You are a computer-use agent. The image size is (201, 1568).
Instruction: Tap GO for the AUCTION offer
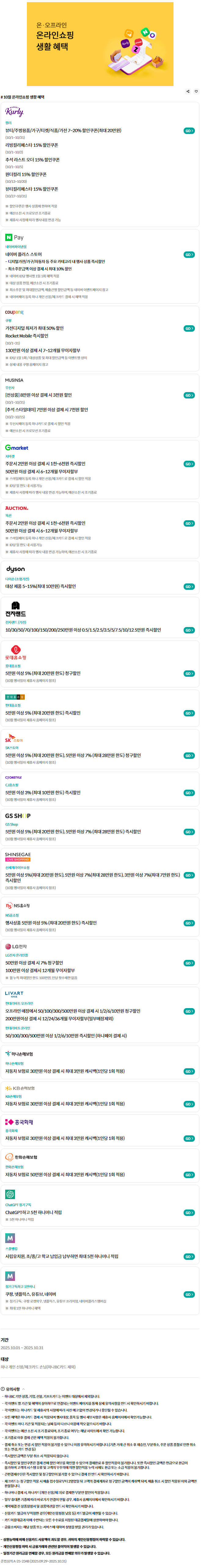[x=189, y=524]
